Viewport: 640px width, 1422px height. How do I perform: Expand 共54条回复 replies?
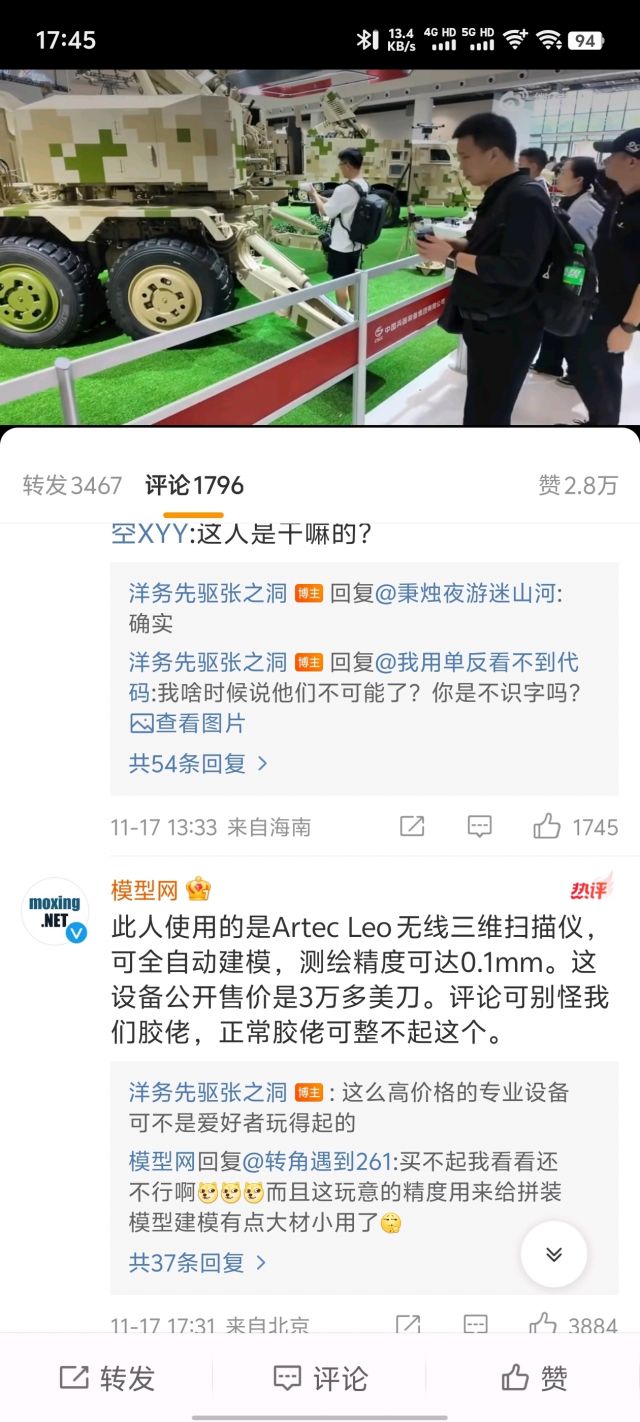(x=198, y=764)
